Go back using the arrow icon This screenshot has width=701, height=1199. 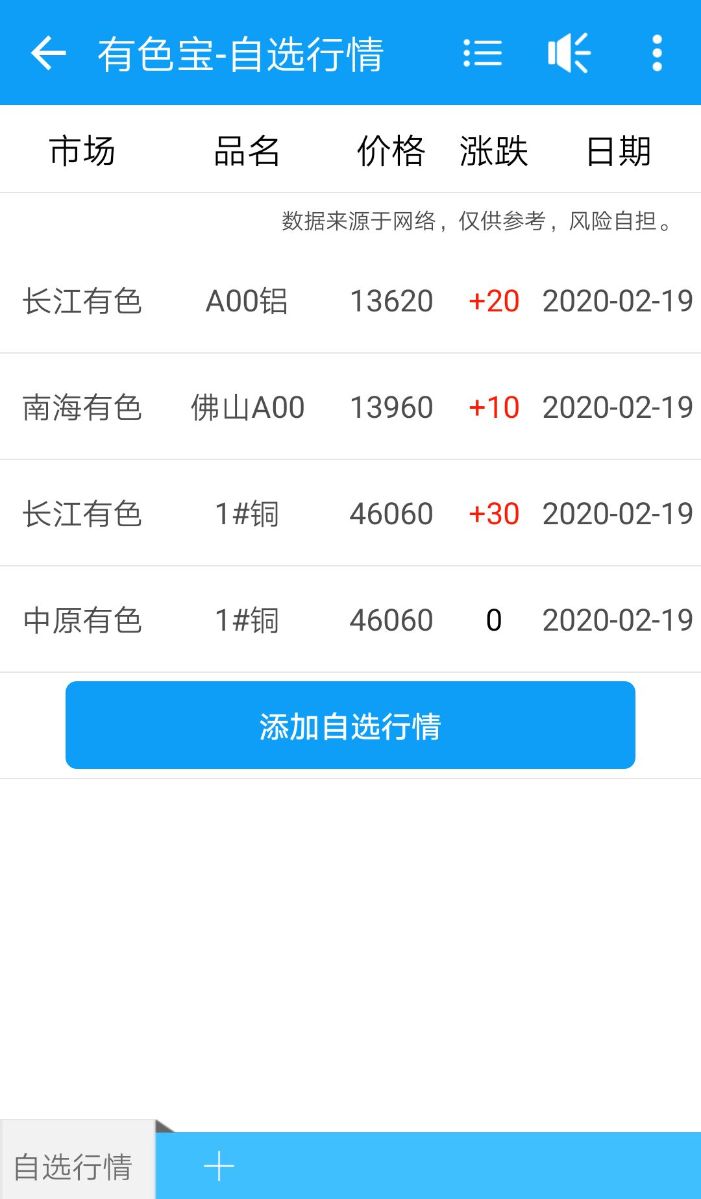(x=47, y=53)
